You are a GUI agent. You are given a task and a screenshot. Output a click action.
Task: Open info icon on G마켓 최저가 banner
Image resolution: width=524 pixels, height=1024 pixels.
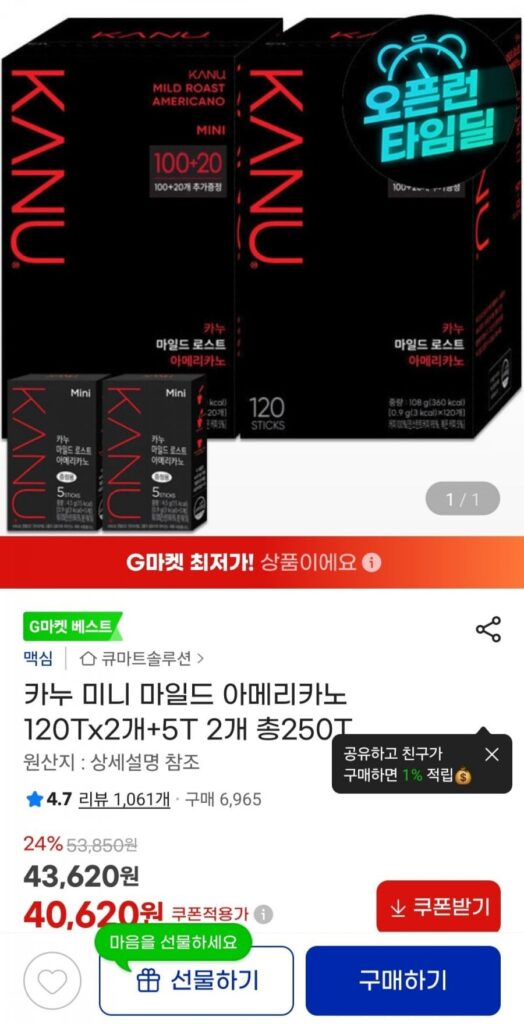click(x=371, y=562)
